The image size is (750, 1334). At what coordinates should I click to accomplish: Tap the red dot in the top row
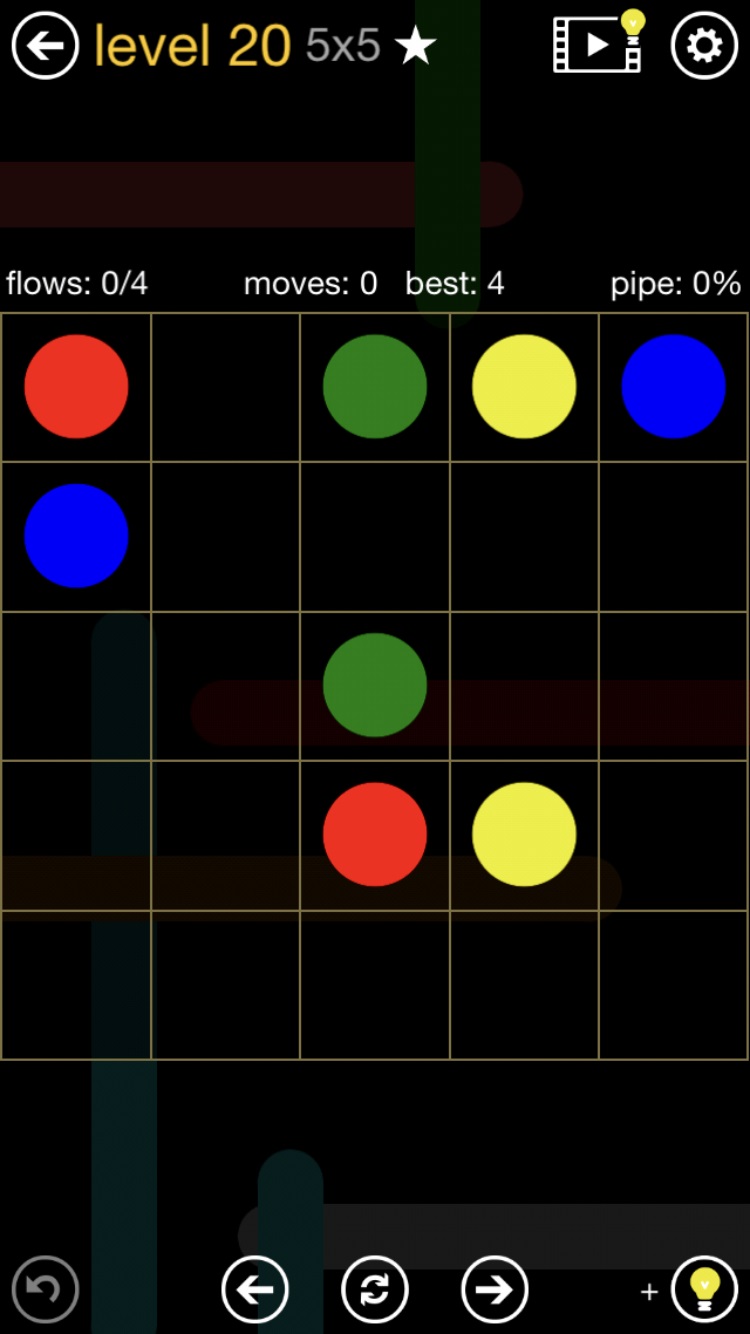pos(76,387)
